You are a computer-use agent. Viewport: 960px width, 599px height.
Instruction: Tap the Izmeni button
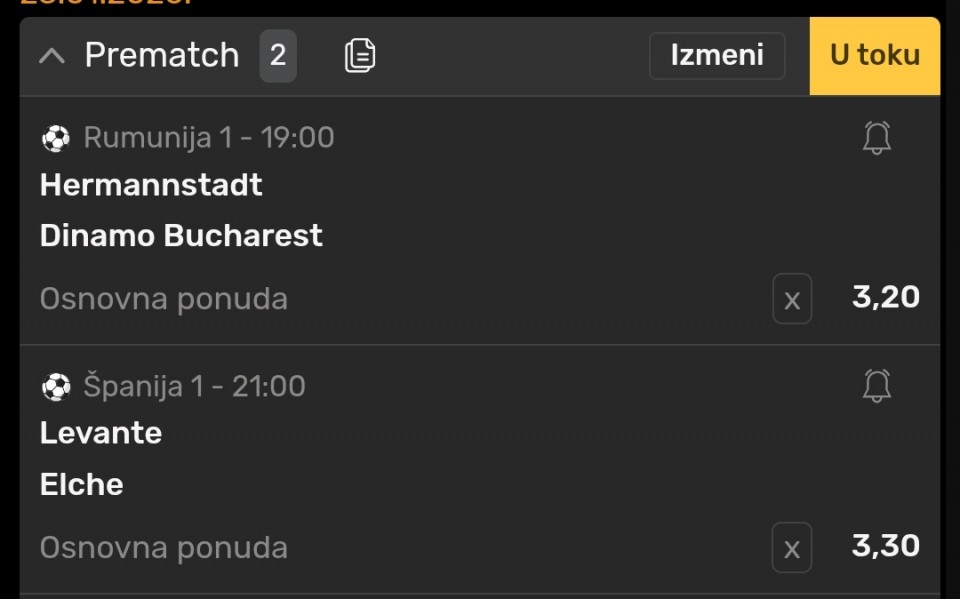click(x=716, y=56)
